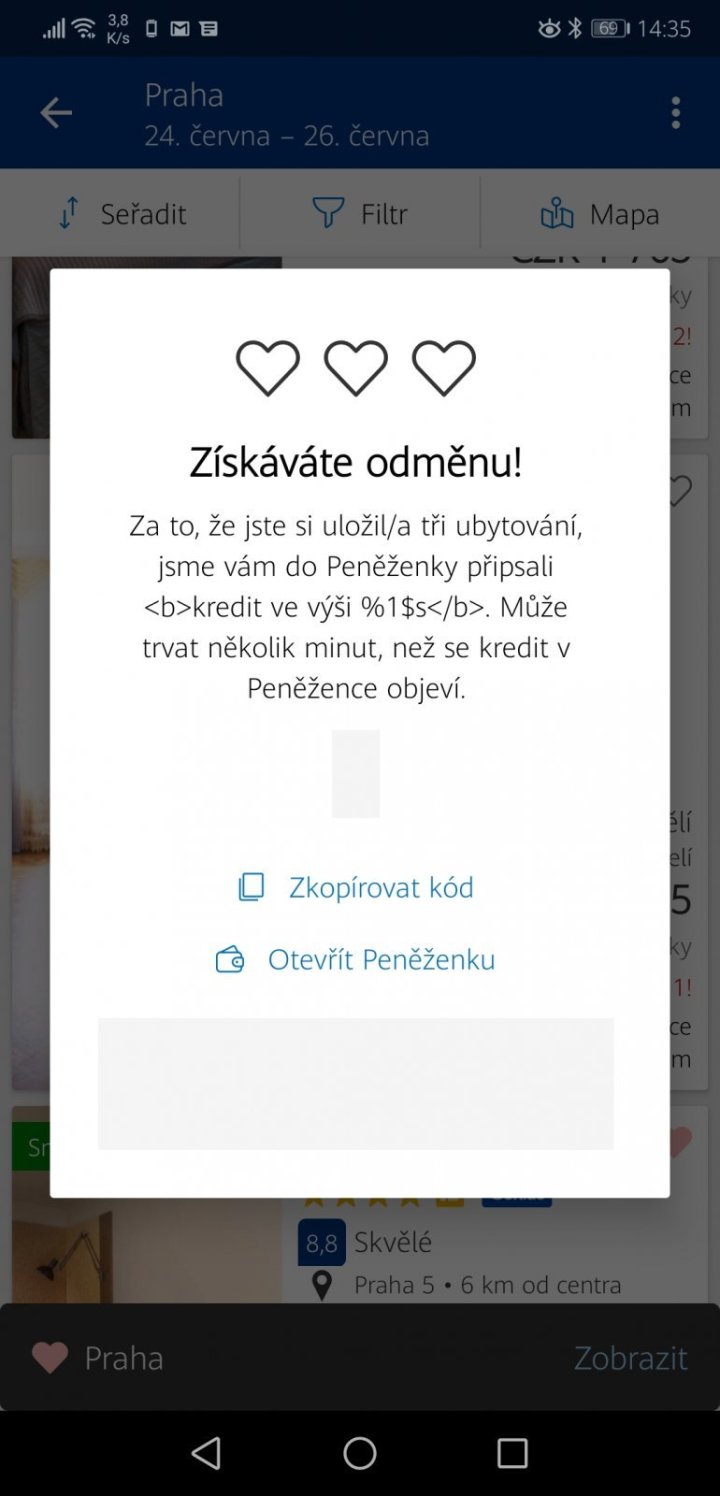
Task: Open the three-dot overflow menu
Action: tap(676, 113)
